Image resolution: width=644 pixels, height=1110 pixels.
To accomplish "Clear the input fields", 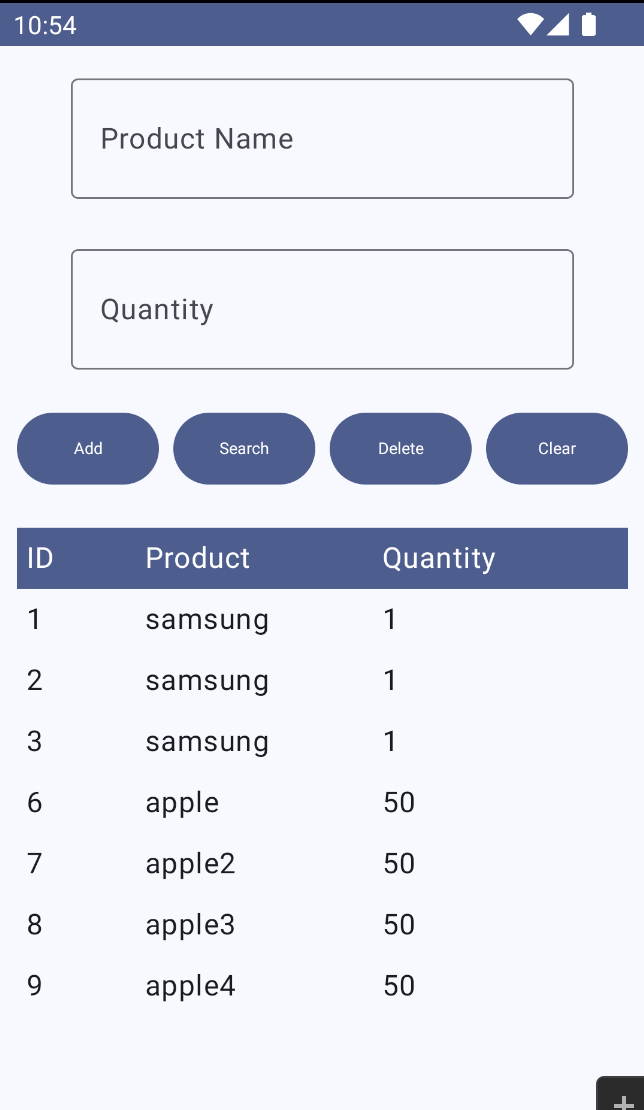I will coord(556,449).
